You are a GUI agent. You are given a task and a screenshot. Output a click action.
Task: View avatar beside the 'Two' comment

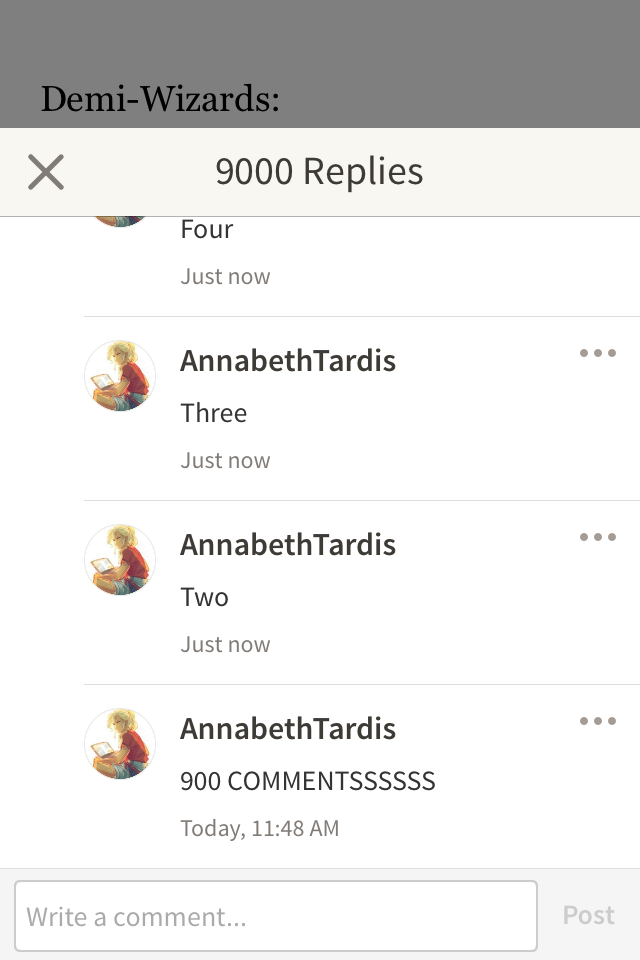[120, 560]
